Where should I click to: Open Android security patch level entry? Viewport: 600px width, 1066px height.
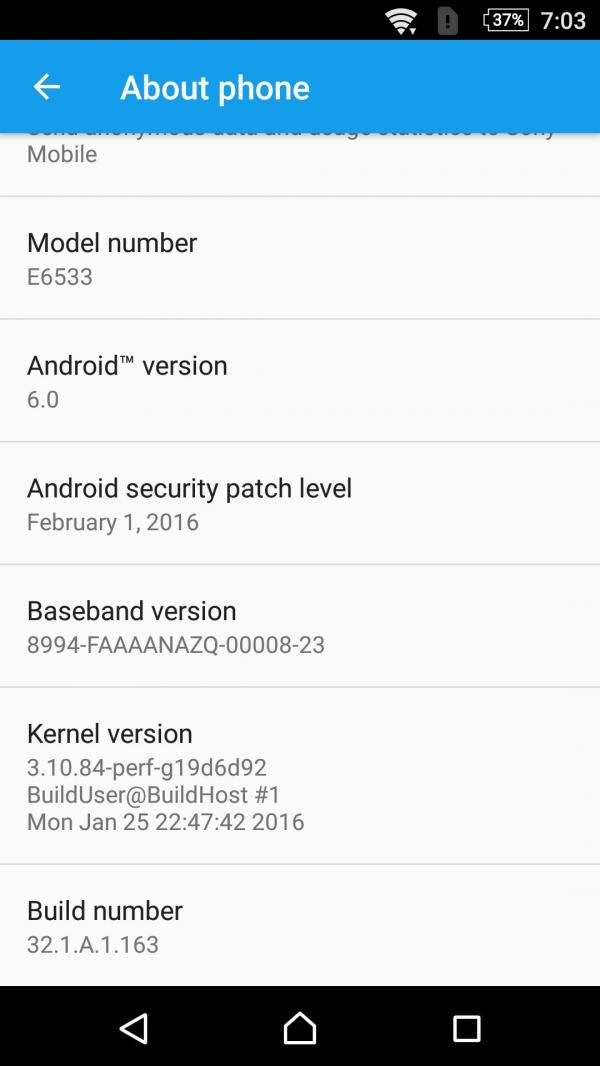pyautogui.click(x=300, y=504)
